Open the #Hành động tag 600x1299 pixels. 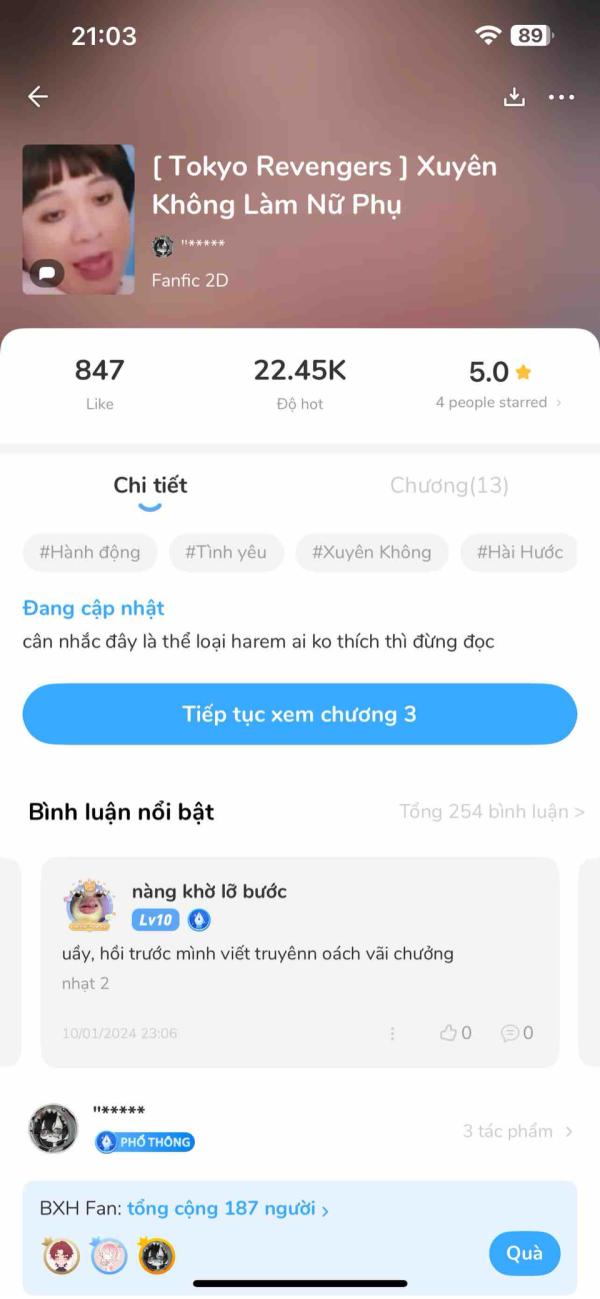[89, 552]
